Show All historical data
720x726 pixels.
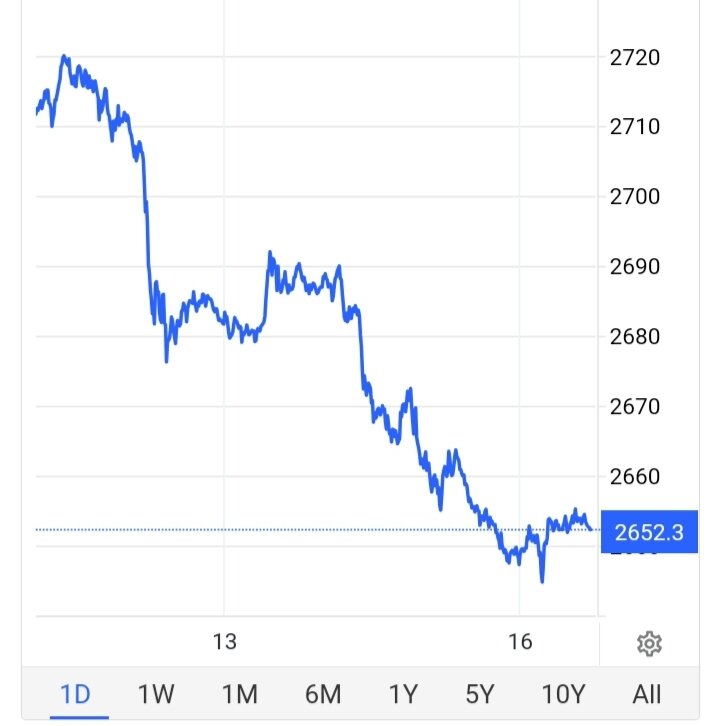coord(648,693)
